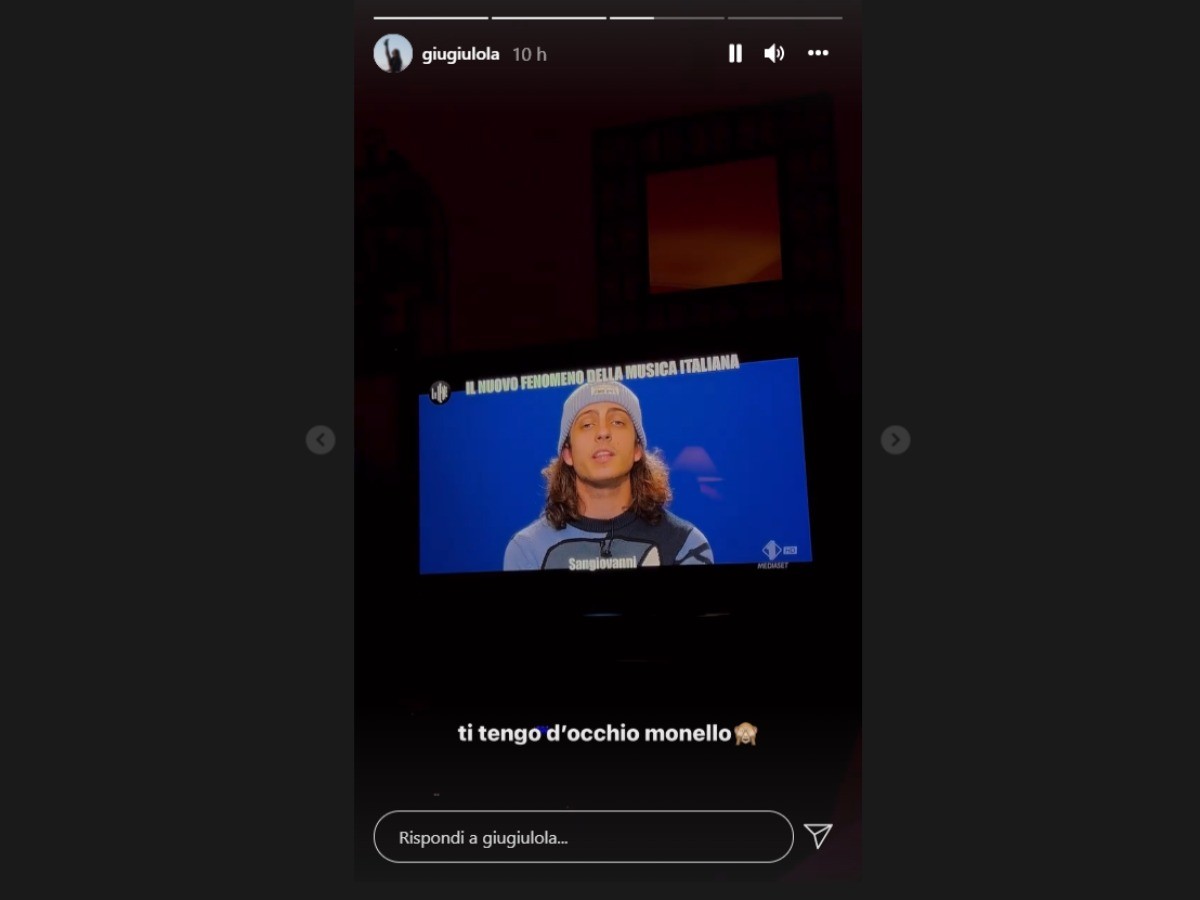Skip to the next story

(895, 440)
